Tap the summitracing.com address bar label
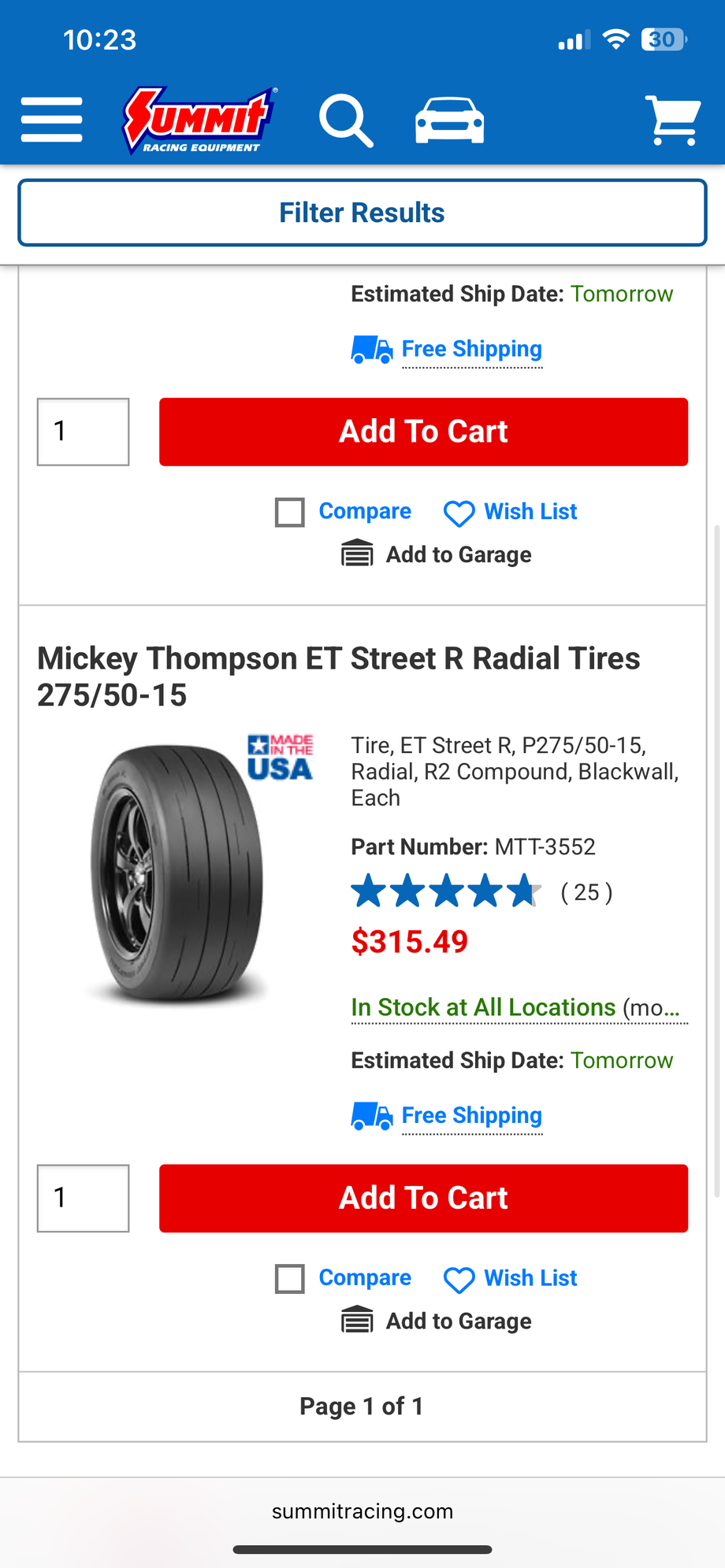The image size is (725, 1568). 362,1511
